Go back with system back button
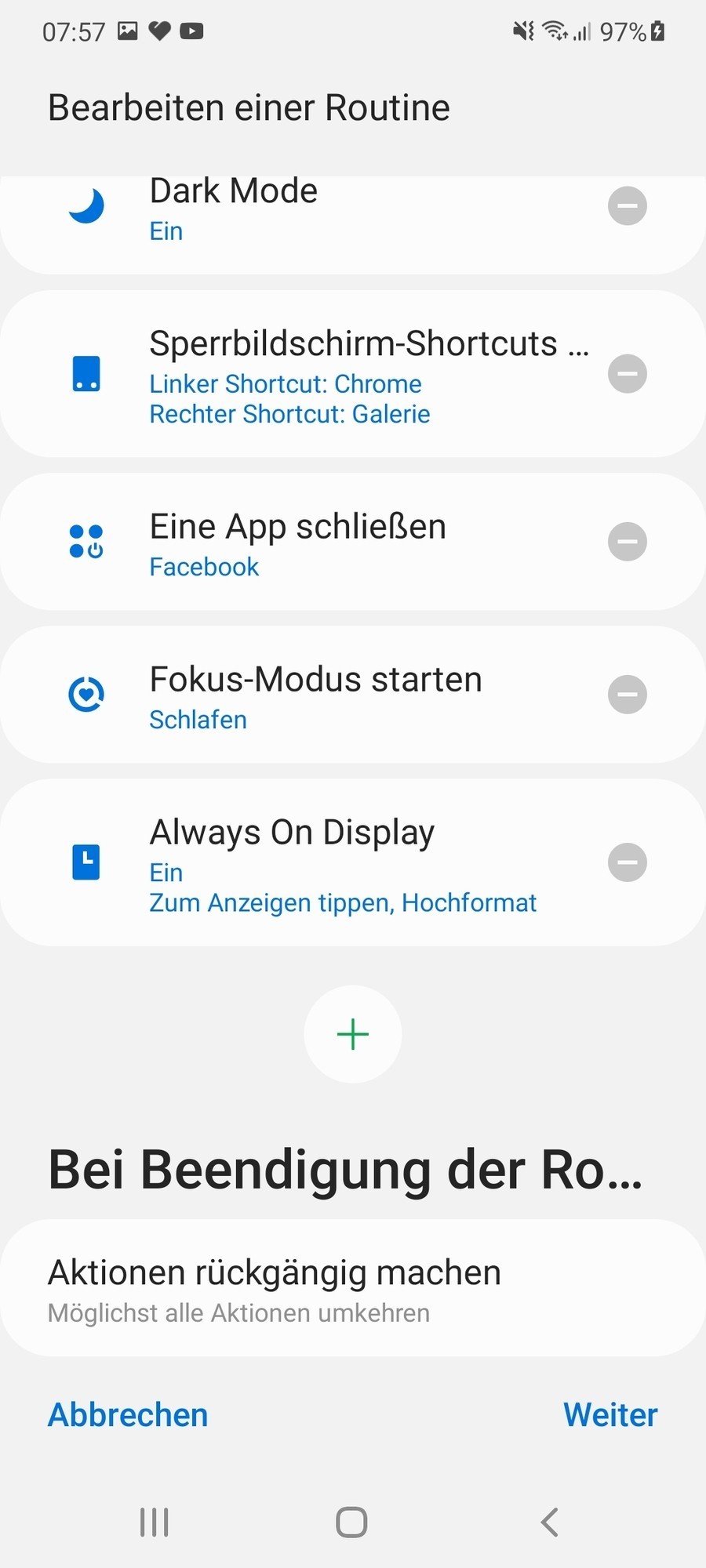Viewport: 706px width, 1568px height. 550,1523
